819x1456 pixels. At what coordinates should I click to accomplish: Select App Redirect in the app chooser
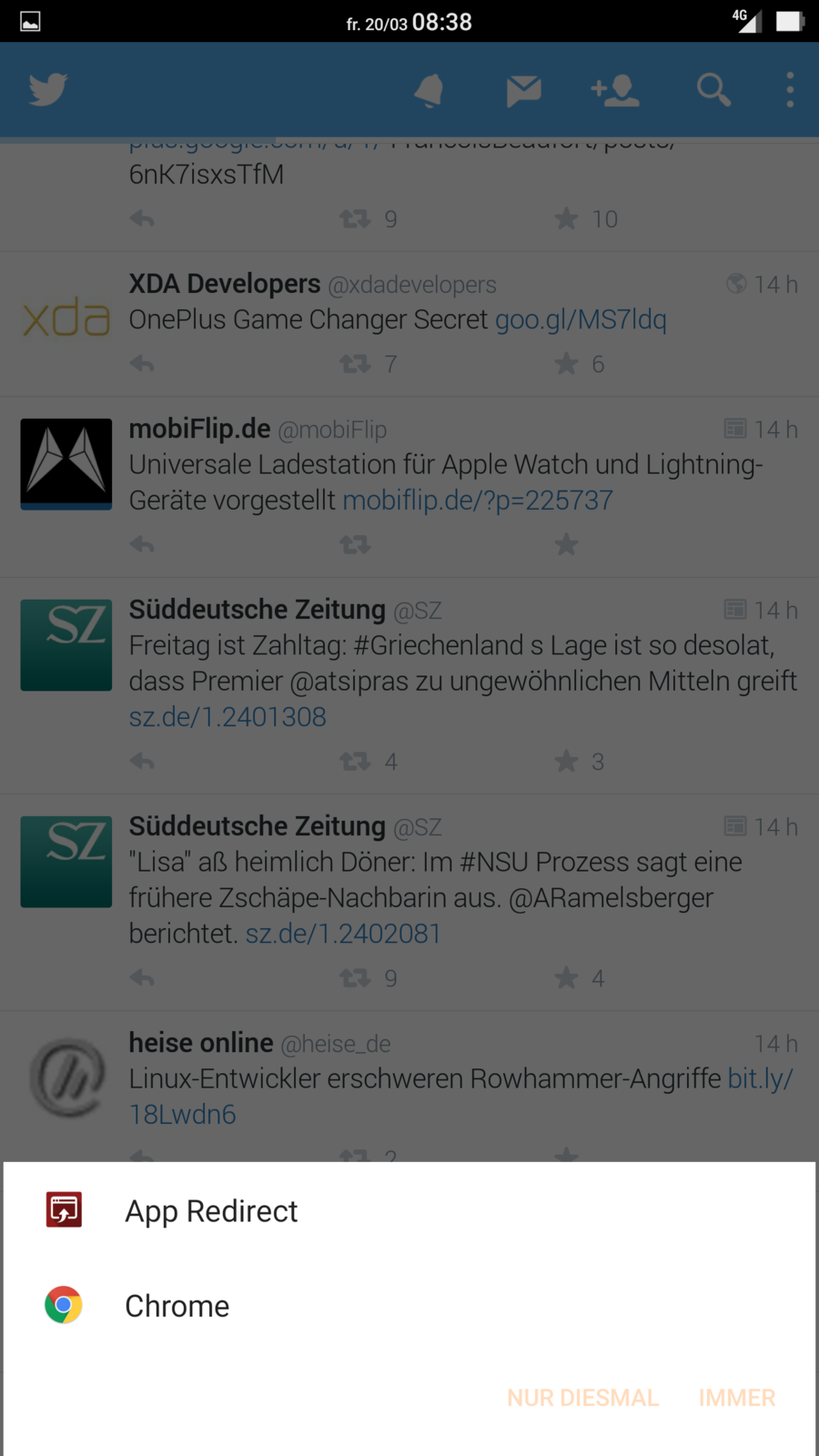tap(211, 1211)
